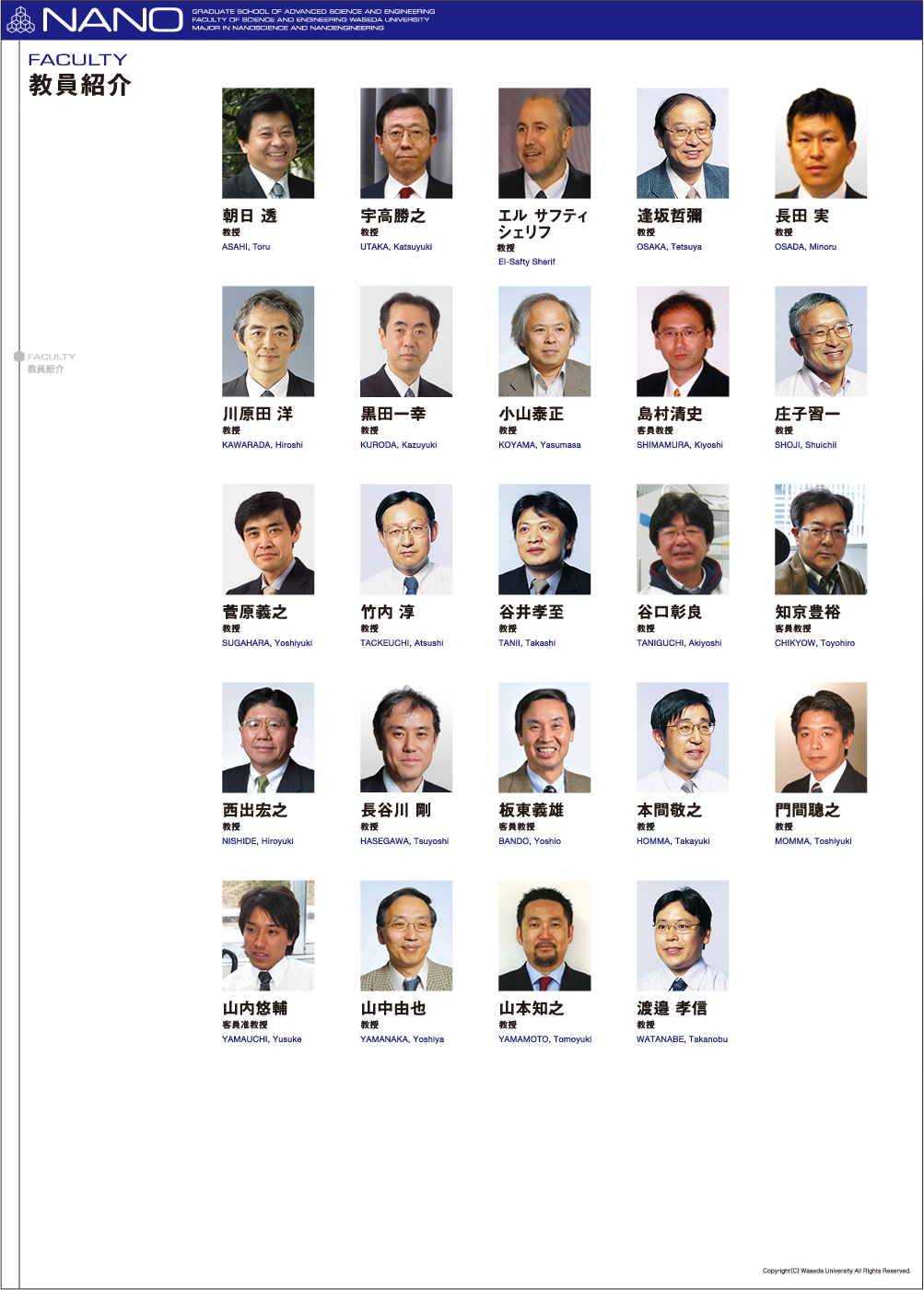
Task: View SUGAHARA, Yoshiyuki's page
Action: coord(267,643)
